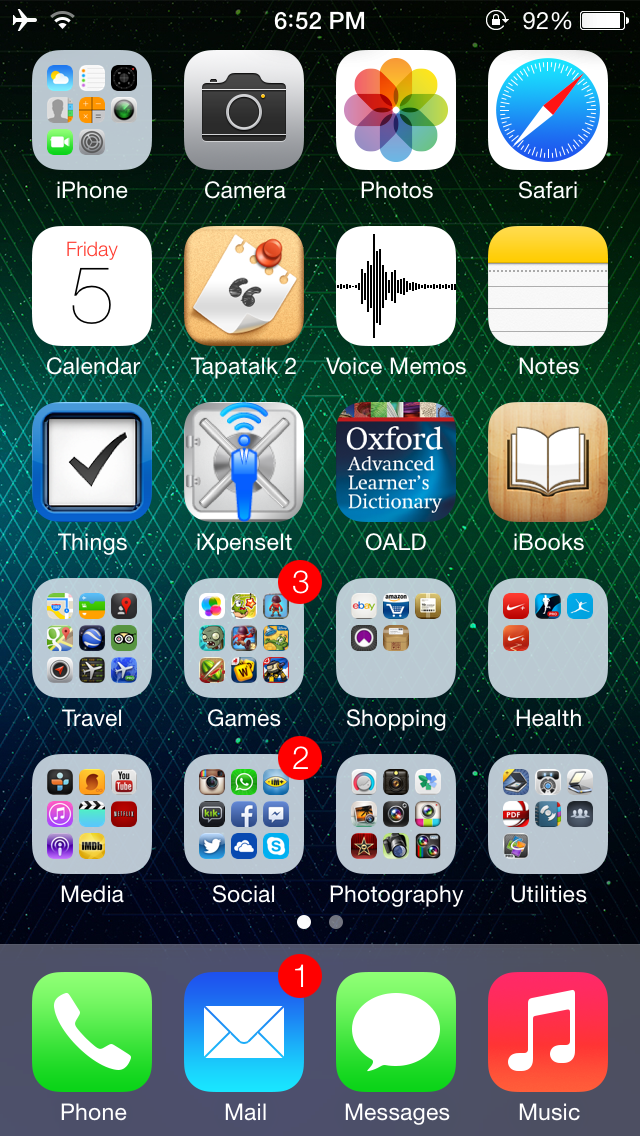Image resolution: width=640 pixels, height=1136 pixels.
Task: Open the iPhone folder
Action: 92,110
